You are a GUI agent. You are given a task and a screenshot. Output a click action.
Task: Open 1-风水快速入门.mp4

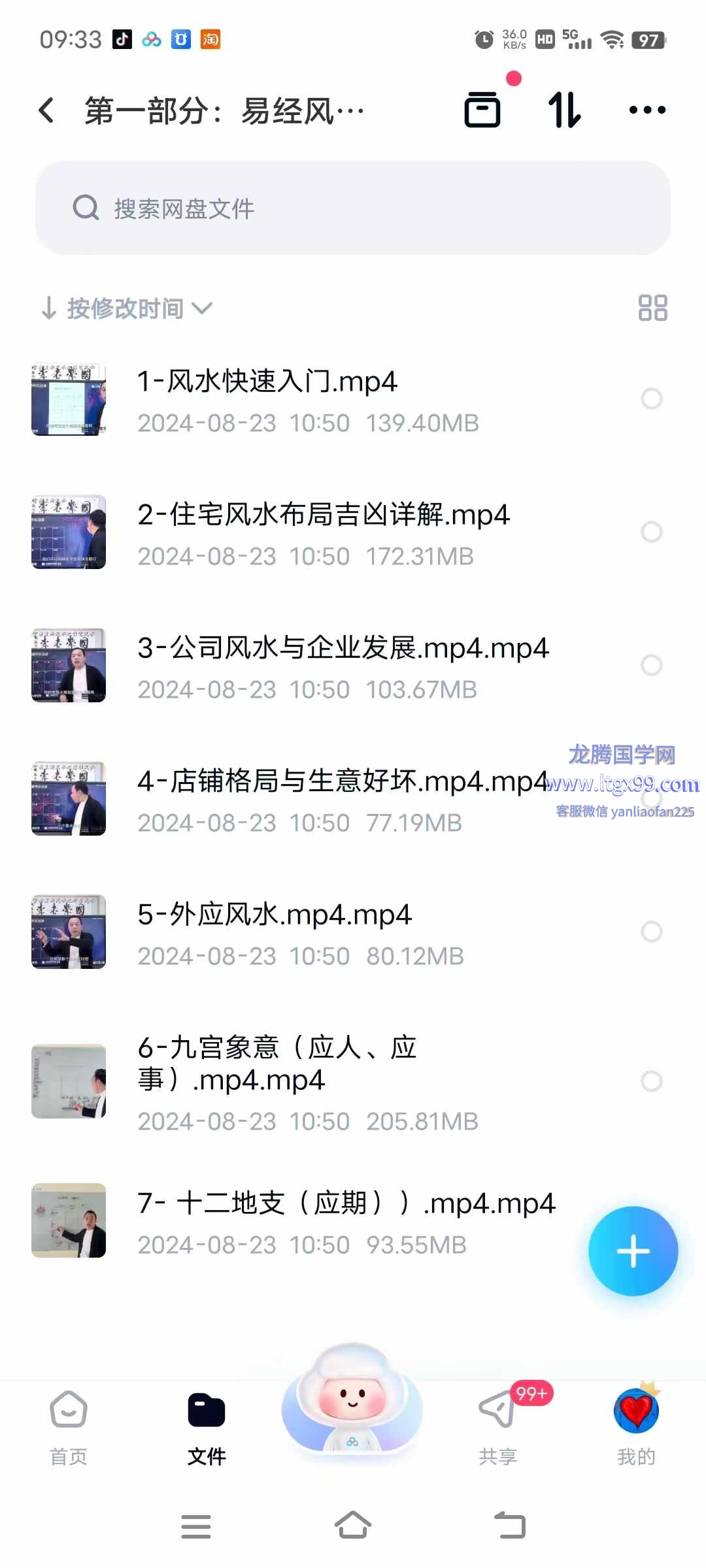pos(267,382)
